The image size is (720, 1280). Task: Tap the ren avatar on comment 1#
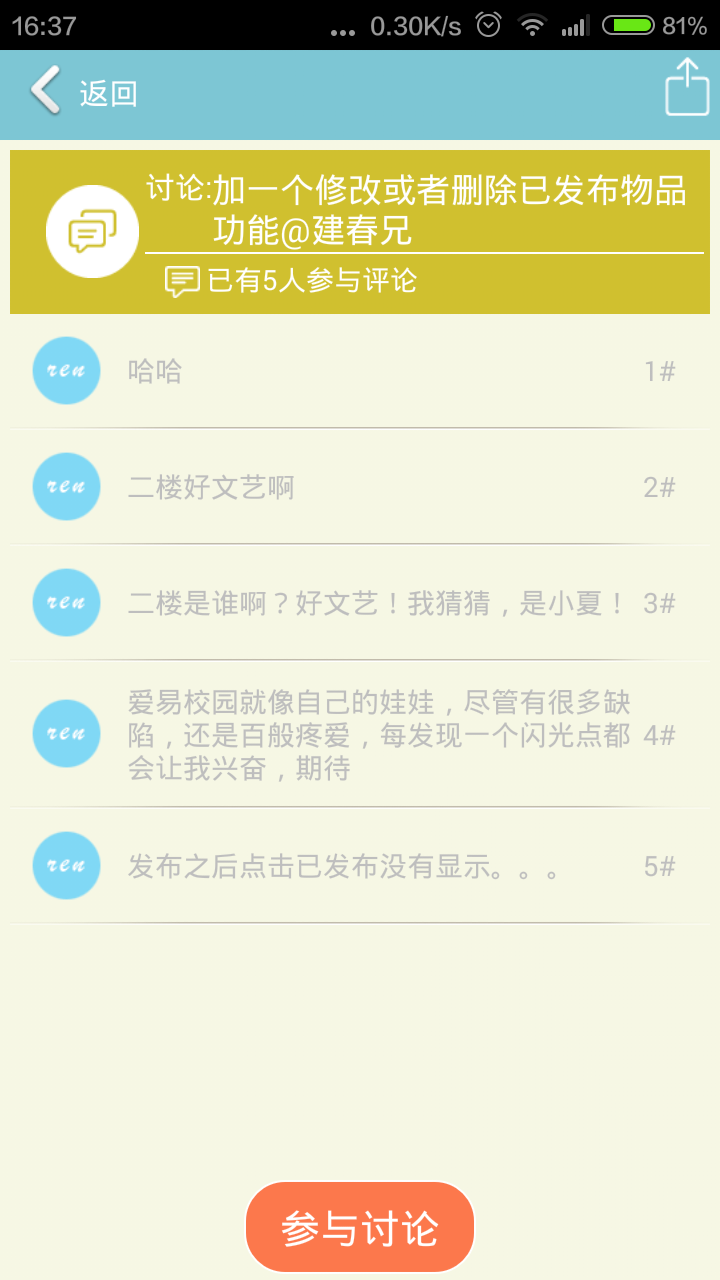pos(66,370)
